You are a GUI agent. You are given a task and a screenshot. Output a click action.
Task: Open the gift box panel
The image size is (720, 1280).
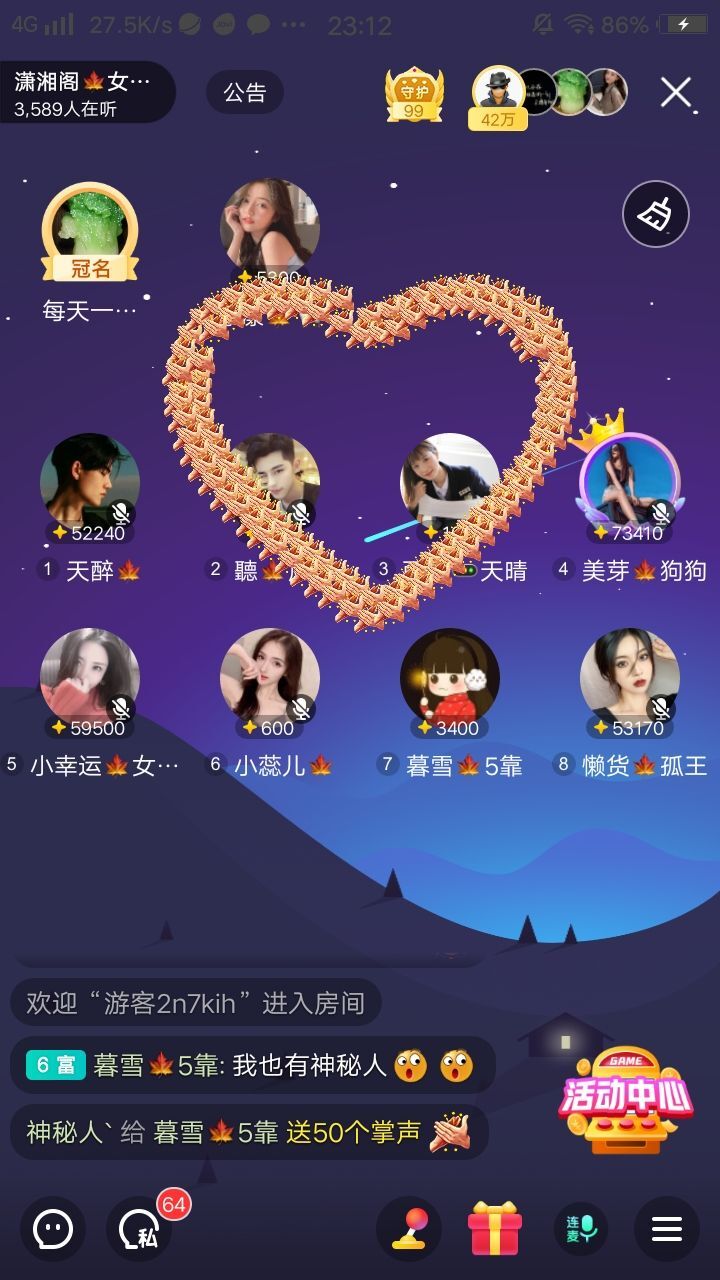[495, 1228]
